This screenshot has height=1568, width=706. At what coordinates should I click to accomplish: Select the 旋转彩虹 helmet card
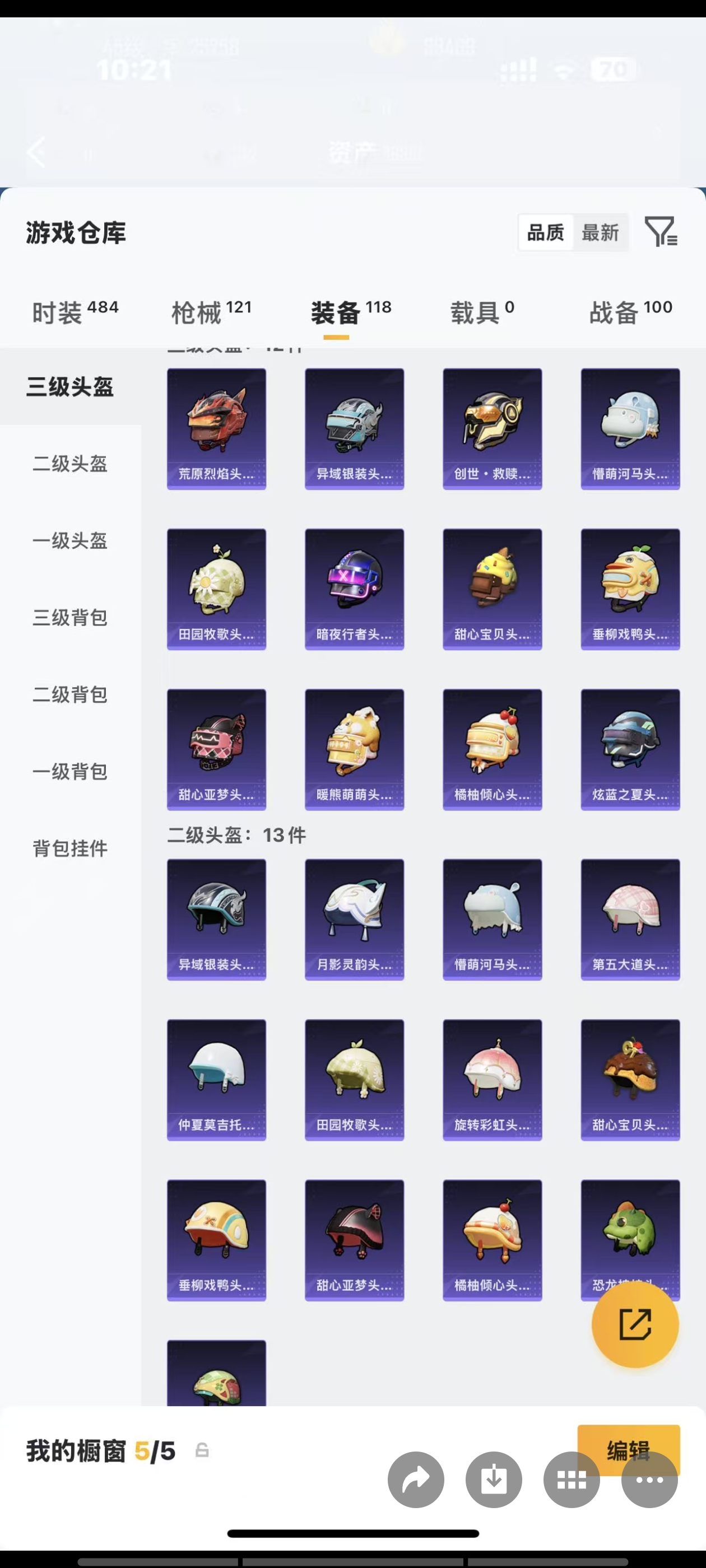(492, 1079)
